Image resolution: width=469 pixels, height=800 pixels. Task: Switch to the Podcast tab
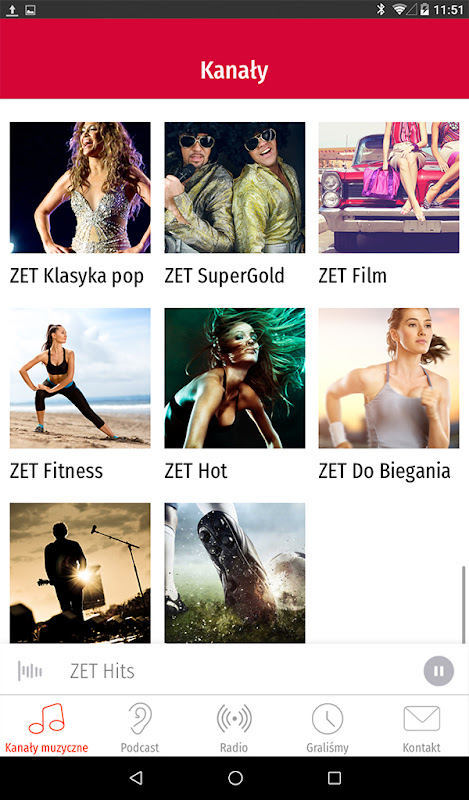pos(140,728)
